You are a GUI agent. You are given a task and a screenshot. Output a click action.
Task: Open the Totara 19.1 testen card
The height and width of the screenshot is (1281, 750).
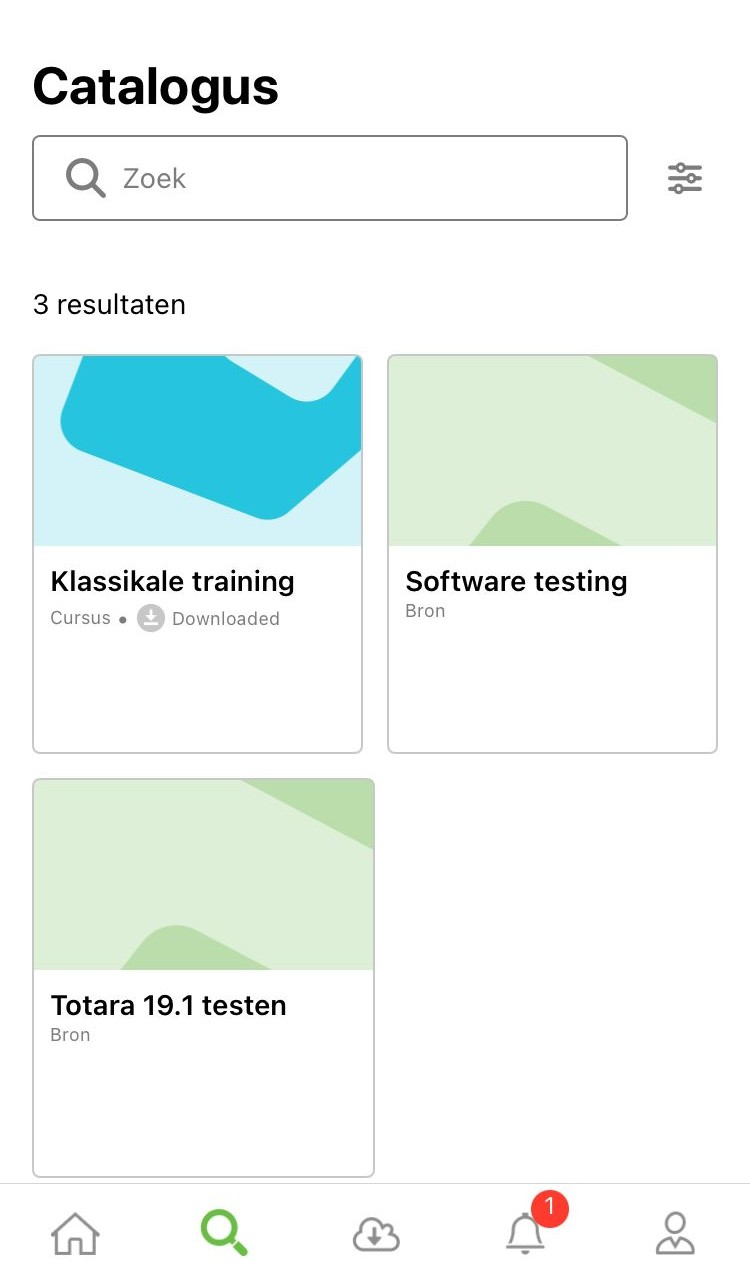(x=204, y=978)
